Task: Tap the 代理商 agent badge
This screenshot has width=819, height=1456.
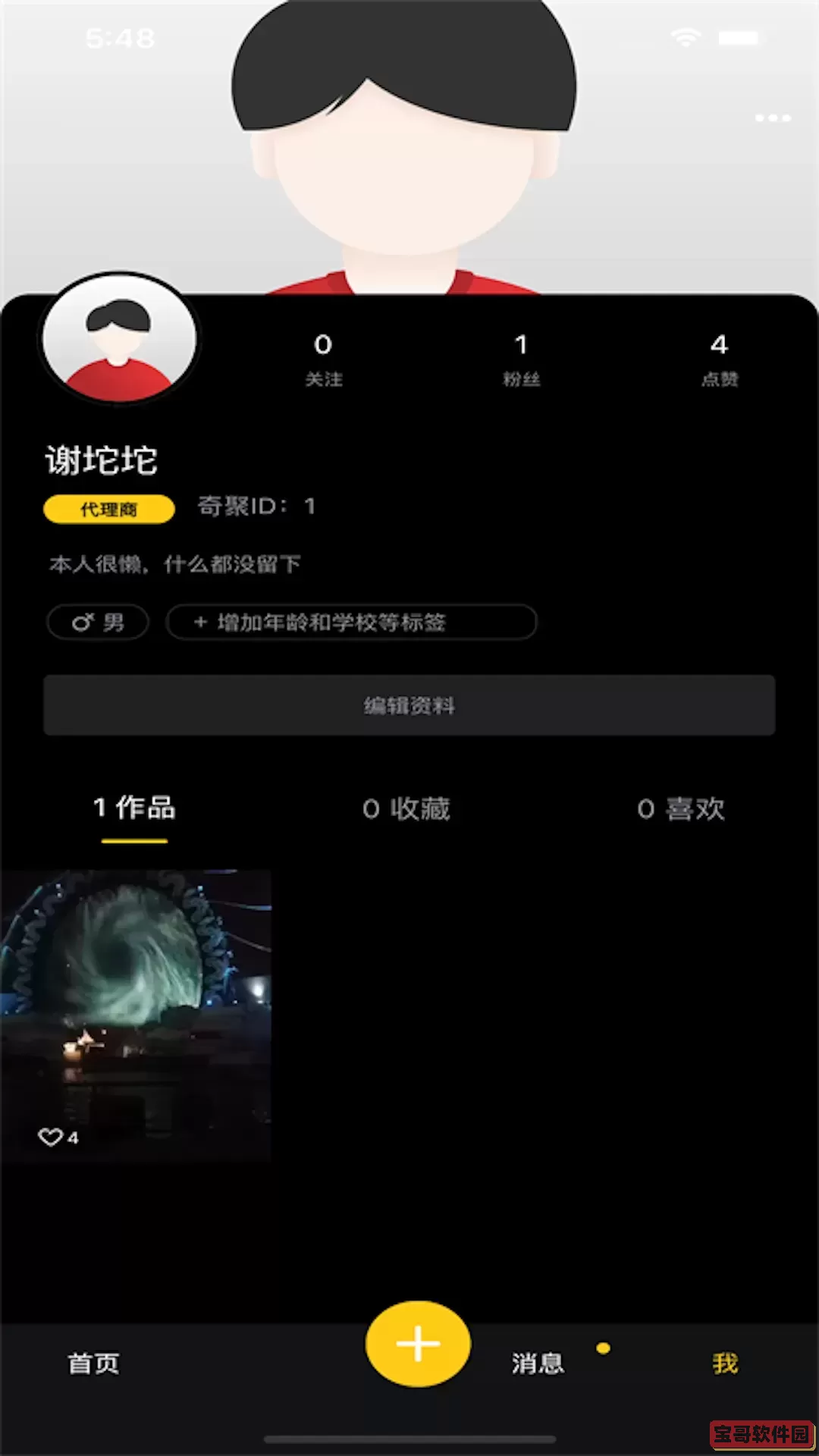Action: [x=108, y=507]
